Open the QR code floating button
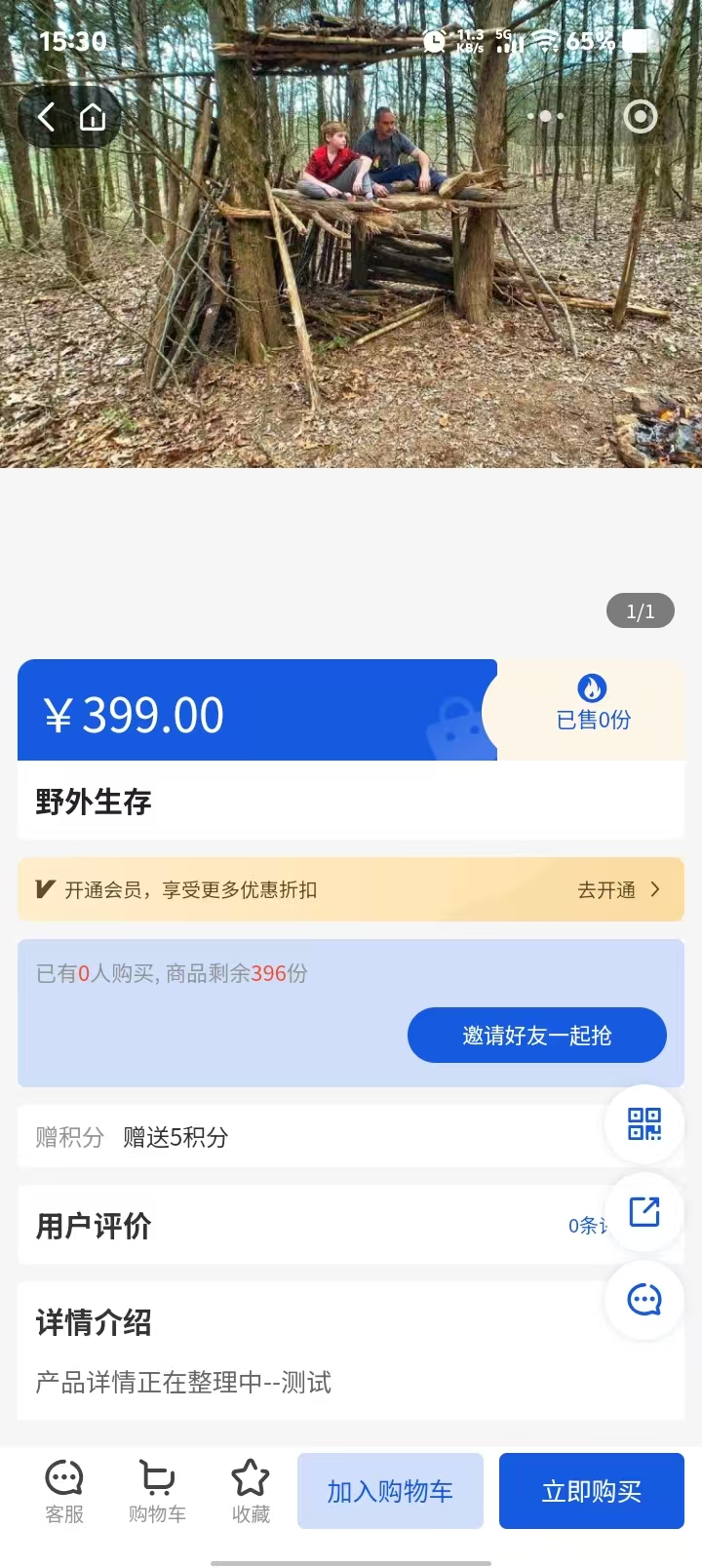 coord(644,1124)
